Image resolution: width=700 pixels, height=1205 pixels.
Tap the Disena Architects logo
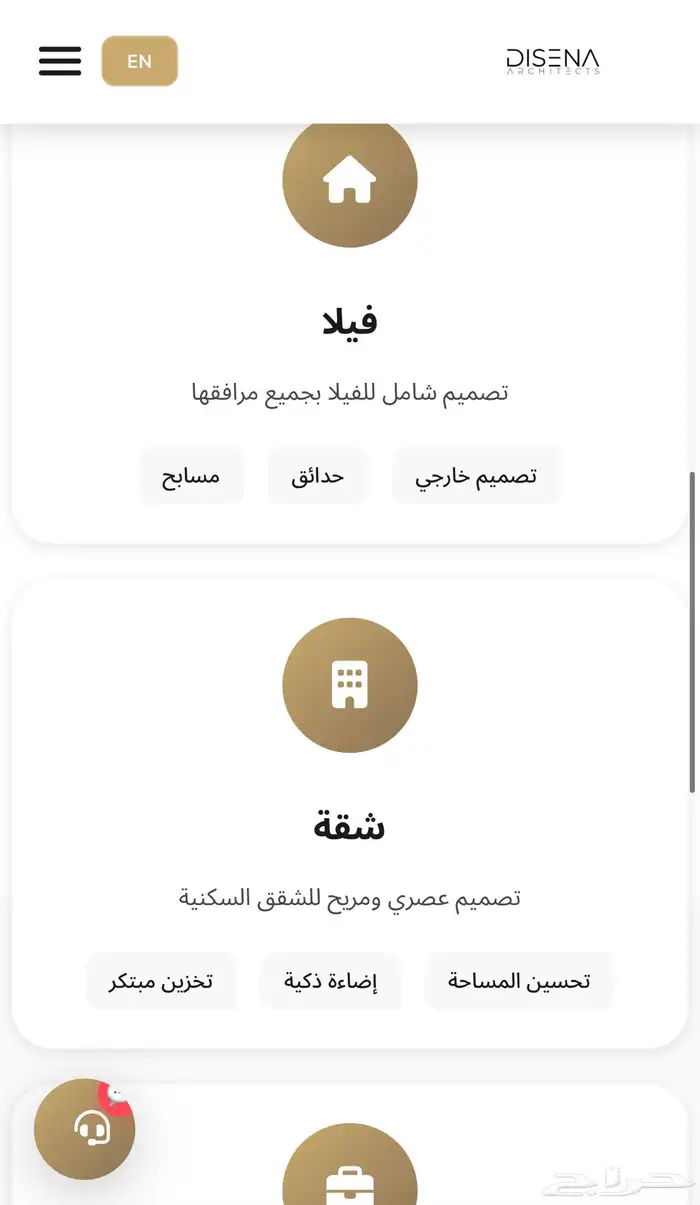553,61
